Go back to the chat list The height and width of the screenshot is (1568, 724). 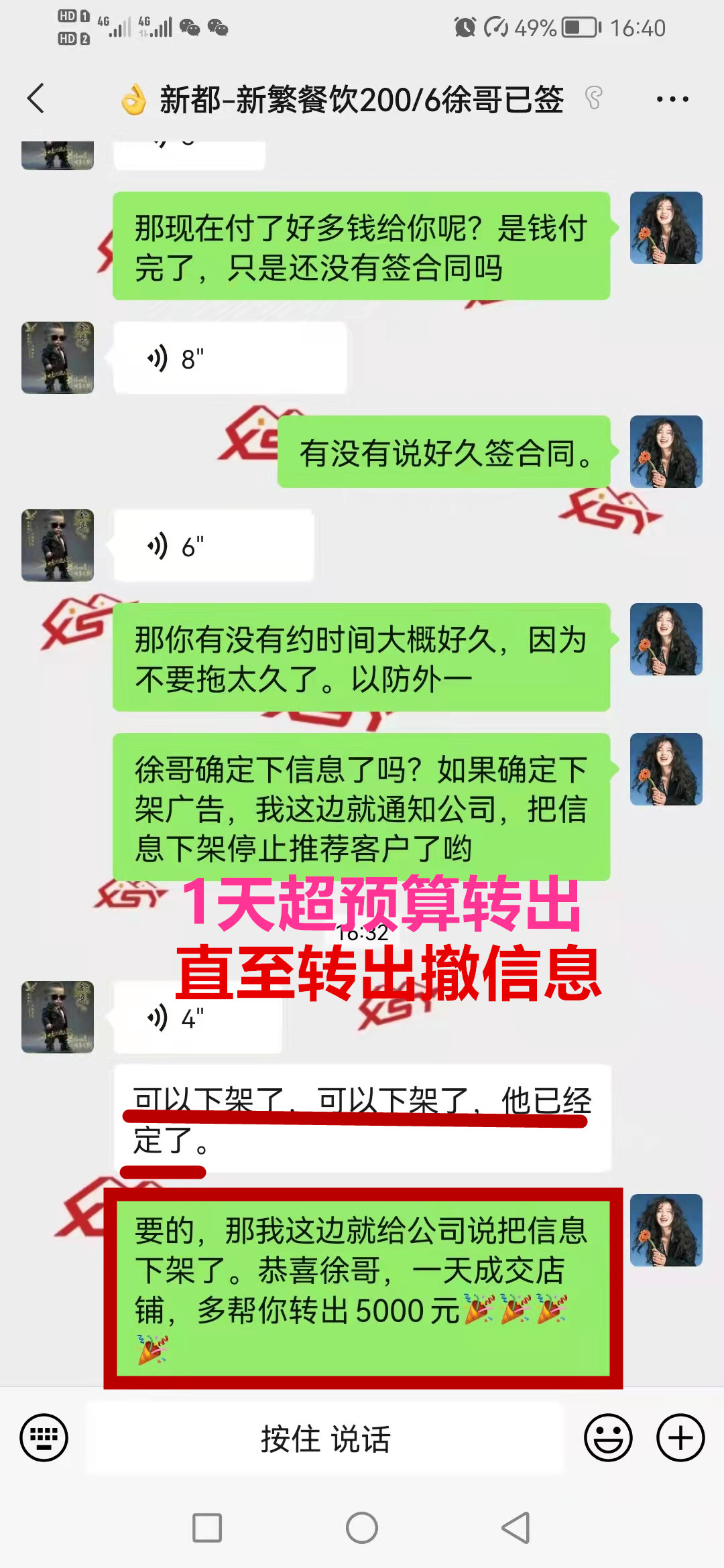tap(36, 99)
